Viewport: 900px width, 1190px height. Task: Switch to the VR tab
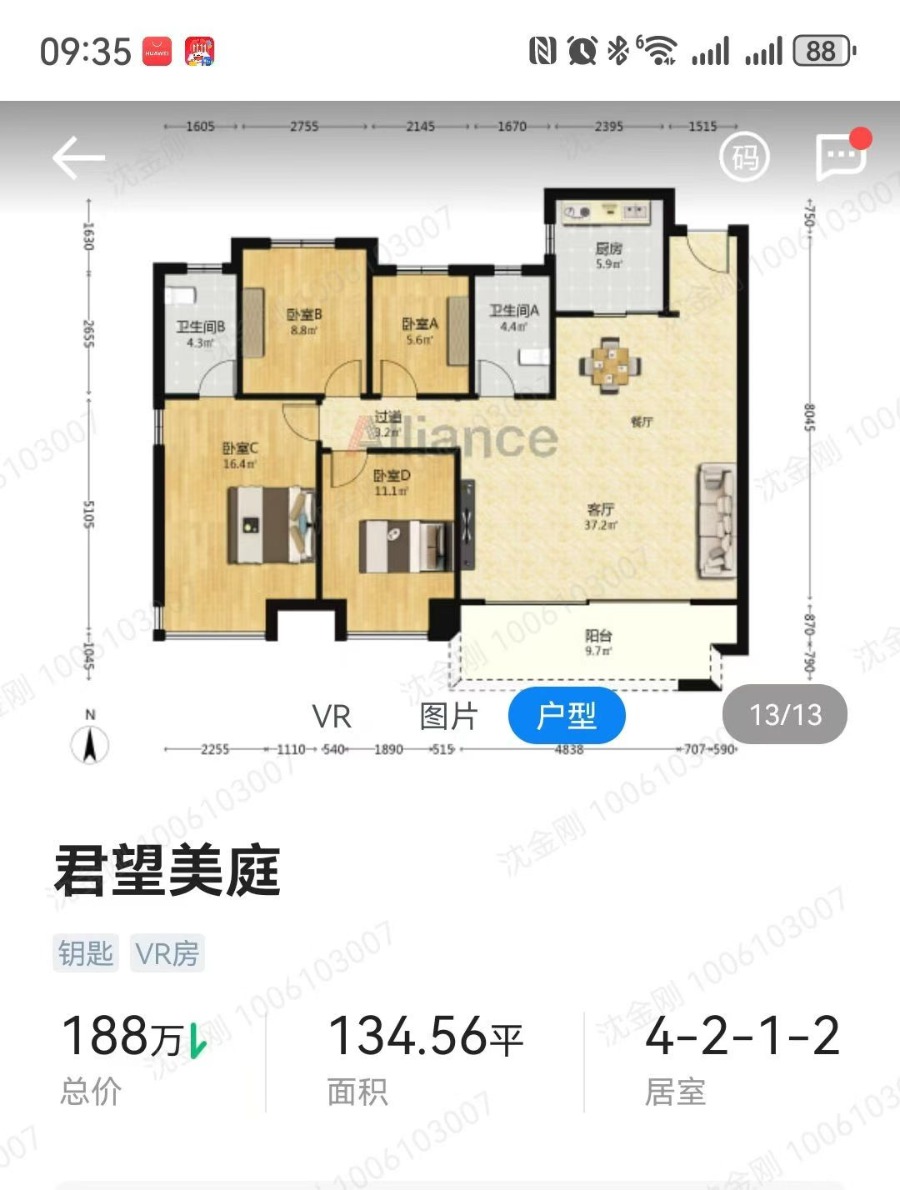pos(332,716)
